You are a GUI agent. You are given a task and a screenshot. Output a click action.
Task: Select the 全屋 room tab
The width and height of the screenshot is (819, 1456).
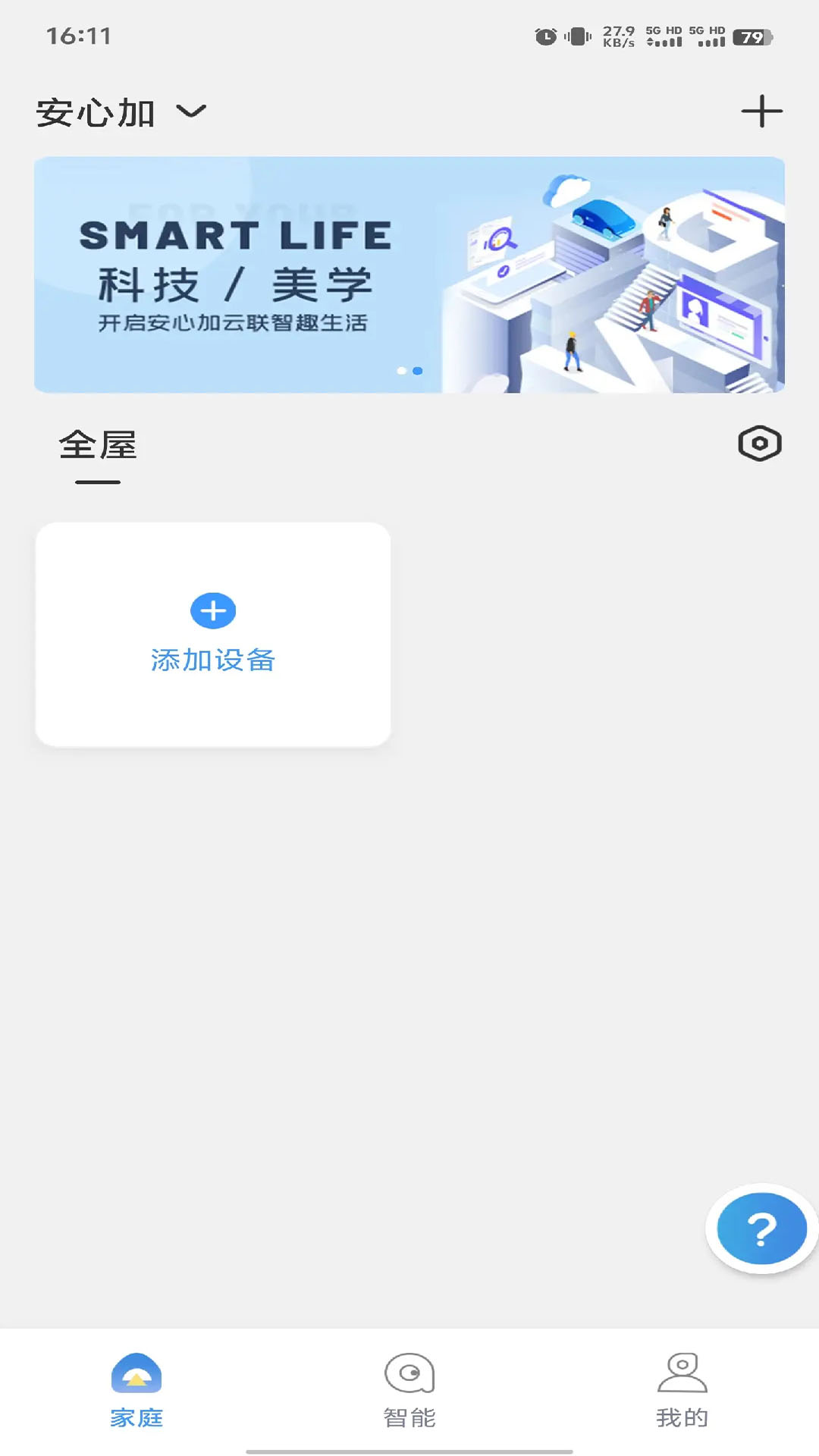click(97, 446)
